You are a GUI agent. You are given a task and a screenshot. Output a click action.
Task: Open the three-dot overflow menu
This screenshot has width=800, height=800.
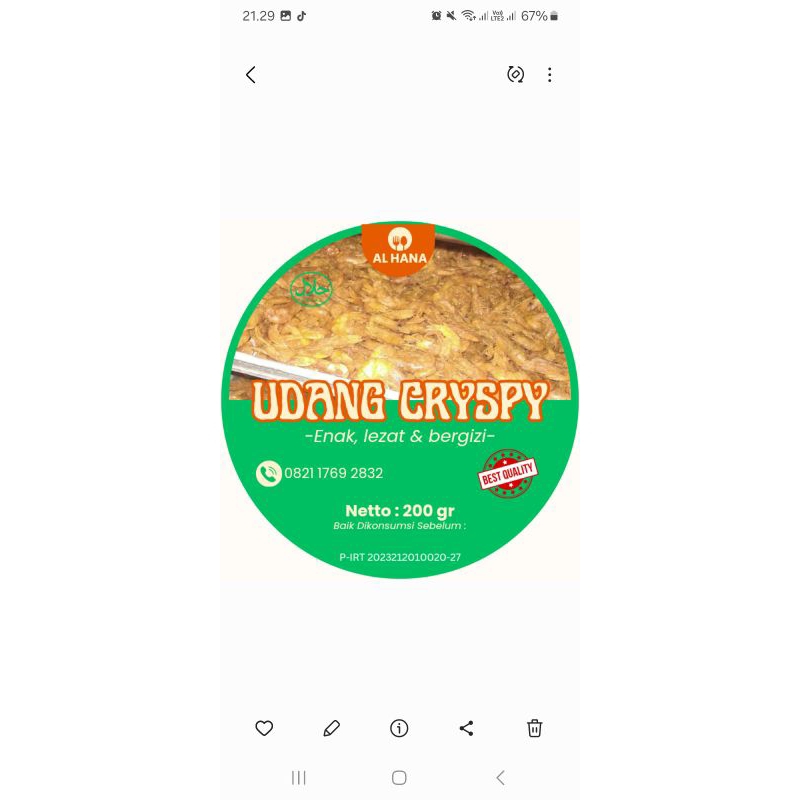tap(549, 75)
